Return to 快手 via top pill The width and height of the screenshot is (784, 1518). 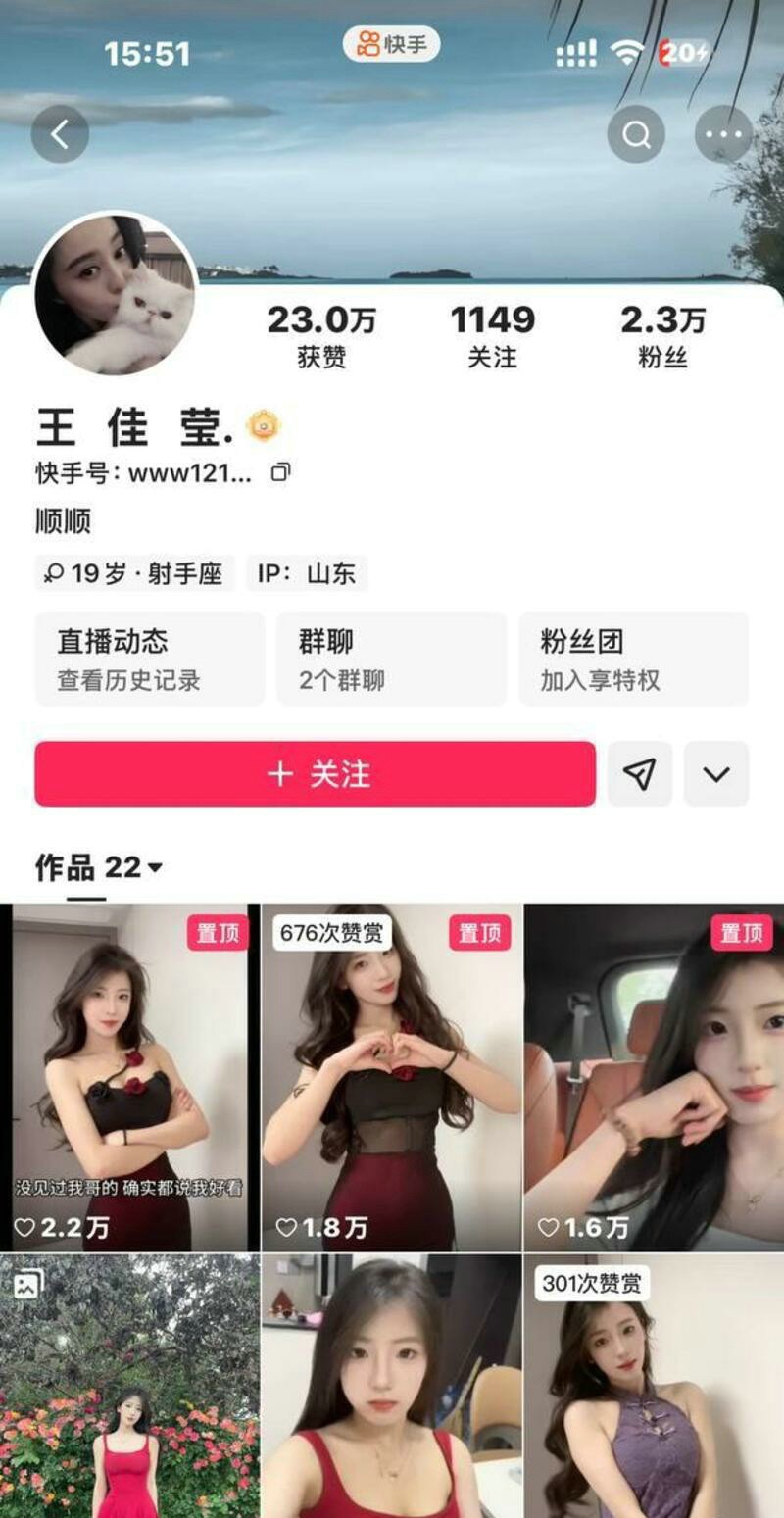point(391,44)
